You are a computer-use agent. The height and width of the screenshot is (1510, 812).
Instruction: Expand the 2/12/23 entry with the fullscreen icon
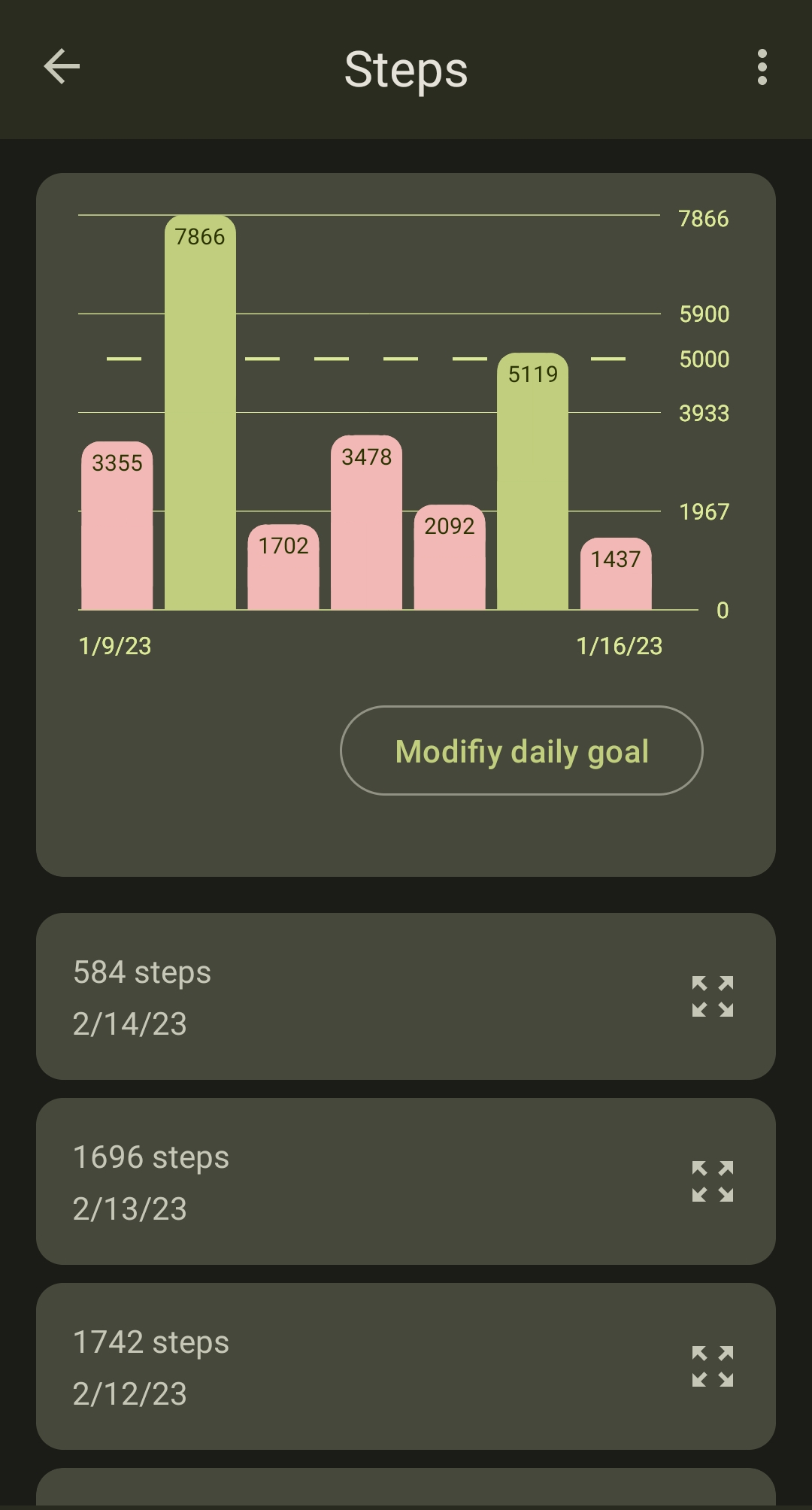(x=713, y=1366)
